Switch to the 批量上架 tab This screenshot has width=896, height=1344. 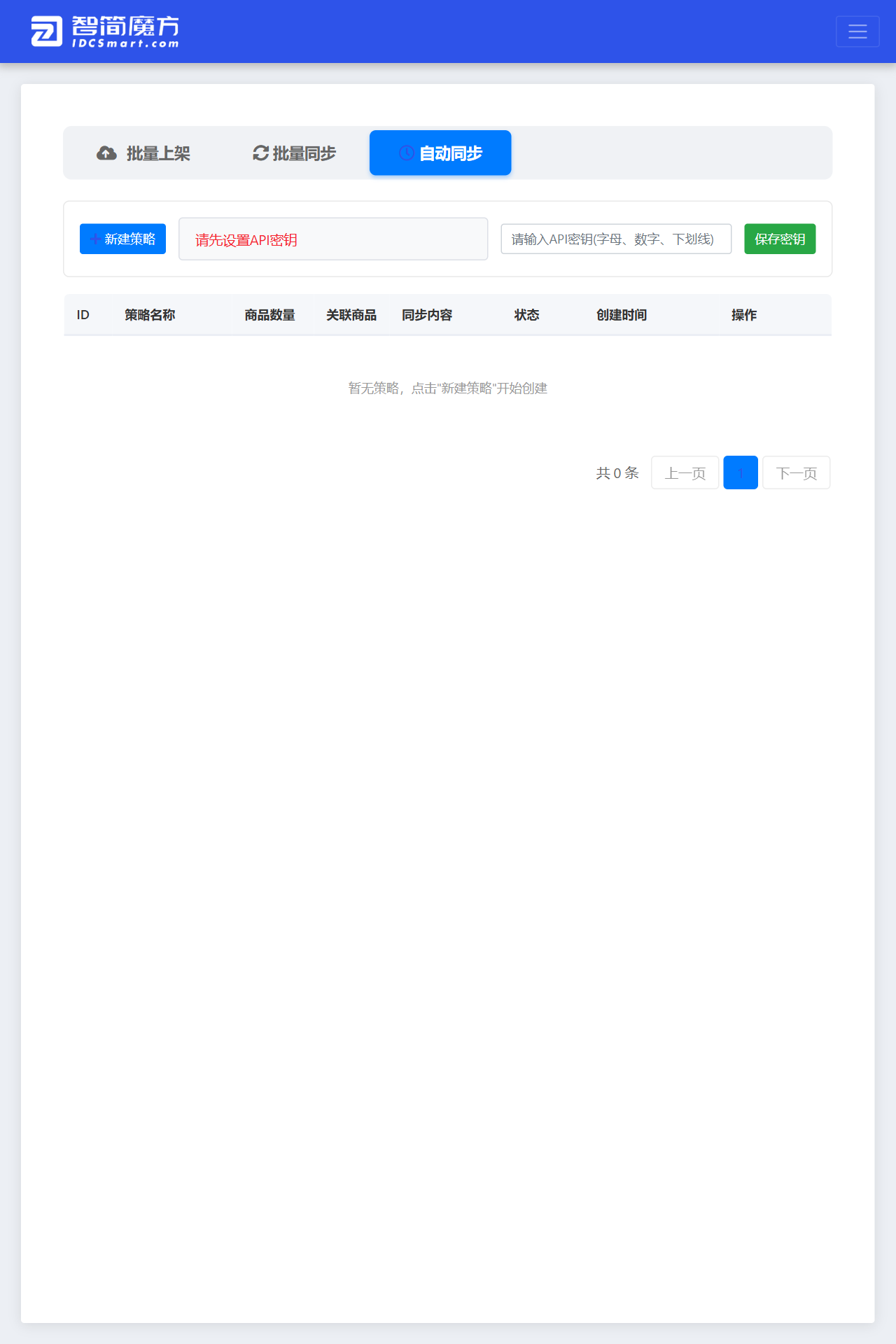point(143,153)
